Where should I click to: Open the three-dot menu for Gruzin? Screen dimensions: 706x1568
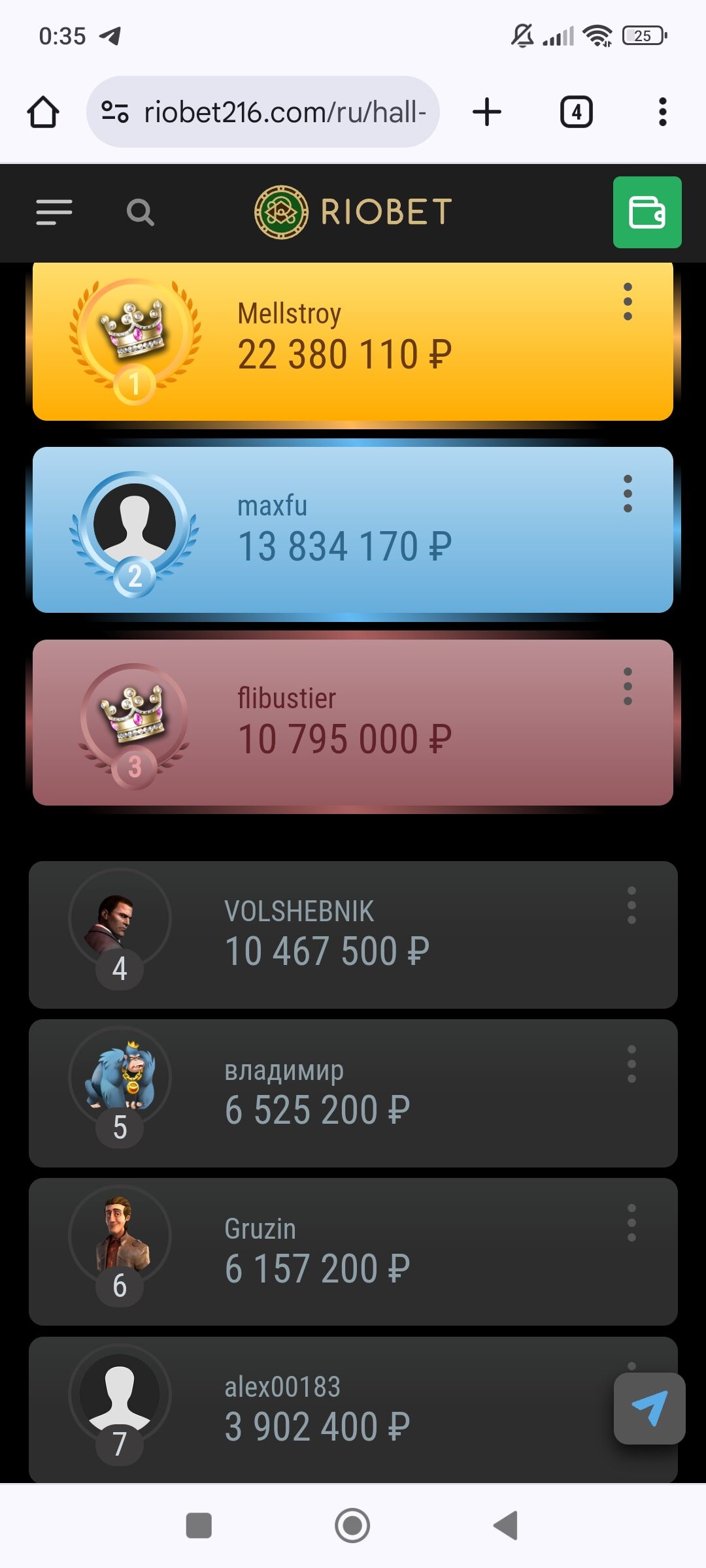pos(631,1223)
